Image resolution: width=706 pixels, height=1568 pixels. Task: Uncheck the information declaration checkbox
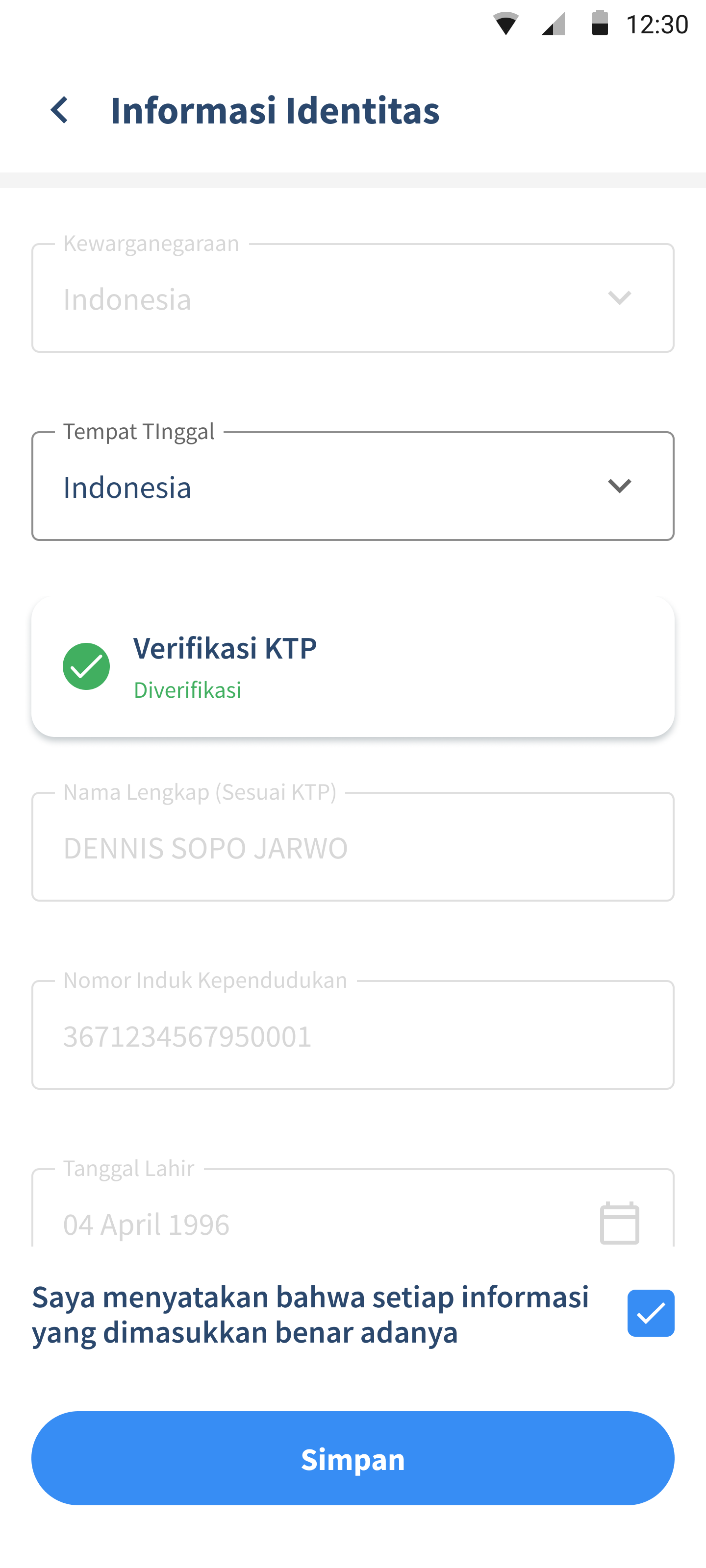(651, 1313)
